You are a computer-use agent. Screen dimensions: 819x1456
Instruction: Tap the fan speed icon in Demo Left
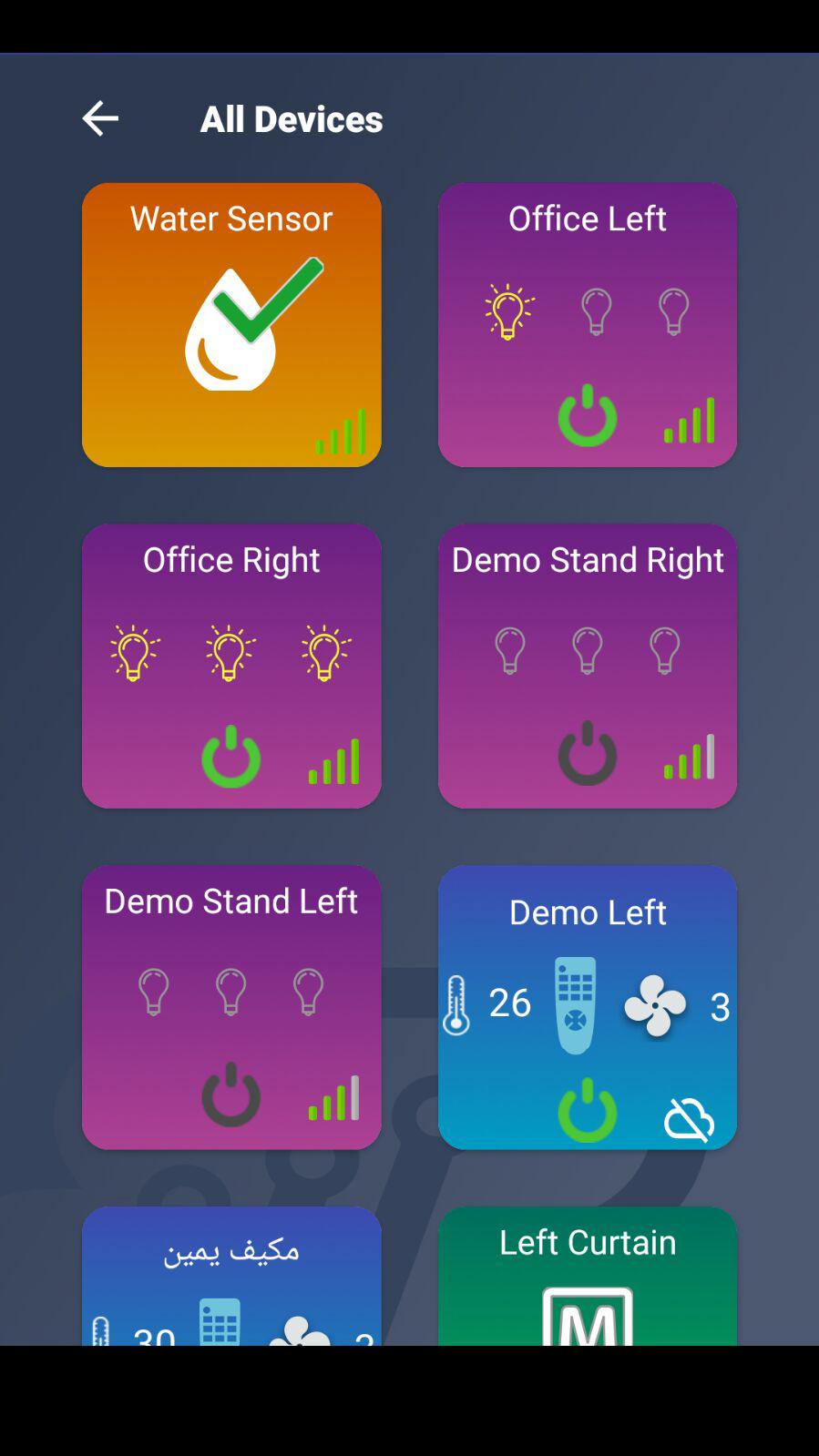tap(655, 1006)
